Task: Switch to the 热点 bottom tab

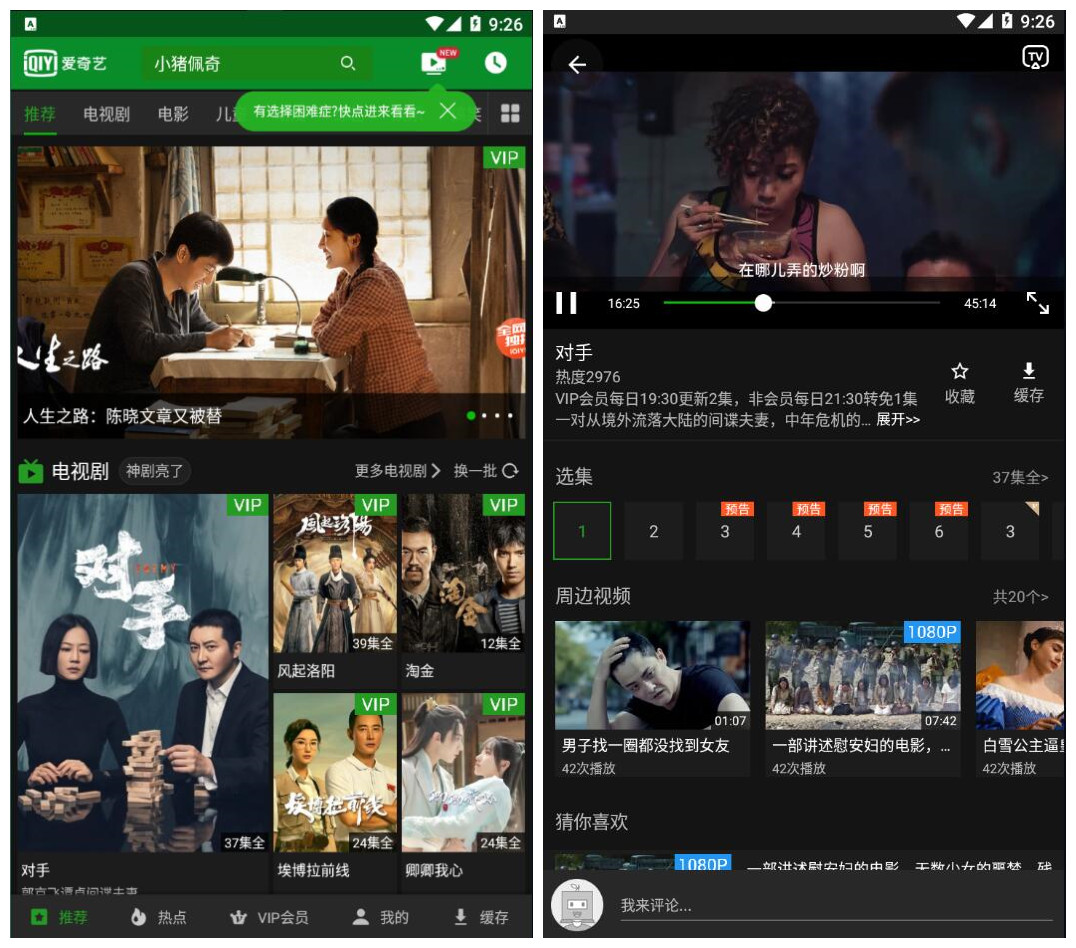Action: [159, 917]
